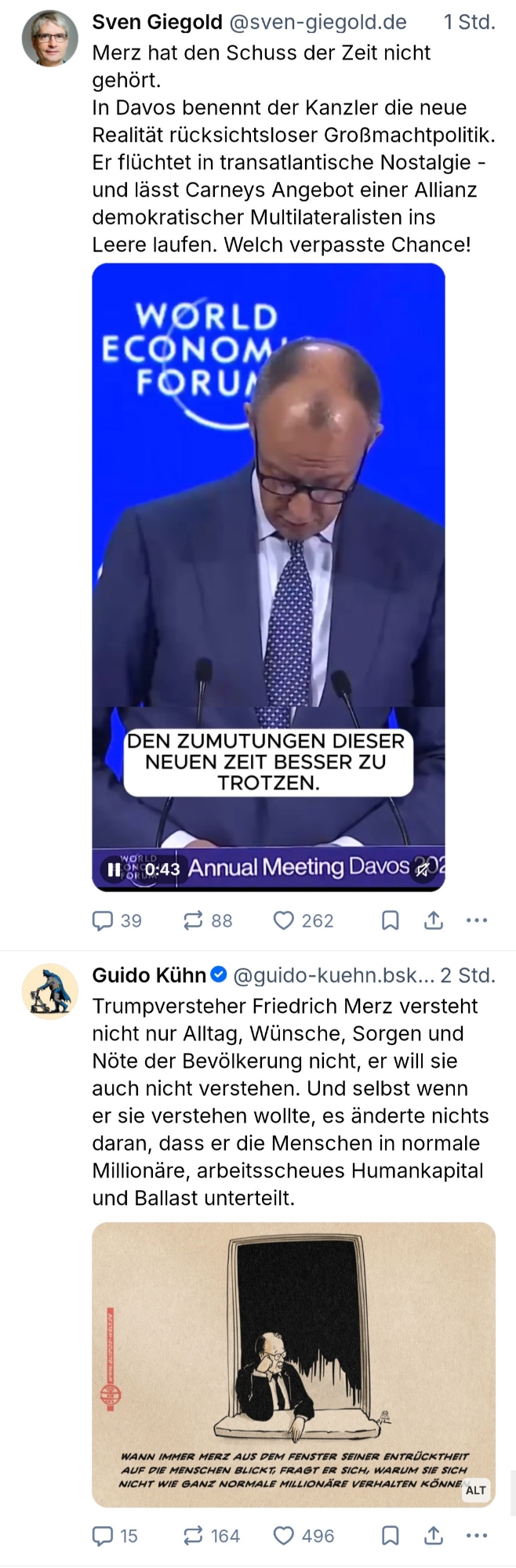This screenshot has height=1568, width=516.
Task: Open Sven Giegold's profile picture
Action: tap(49, 38)
